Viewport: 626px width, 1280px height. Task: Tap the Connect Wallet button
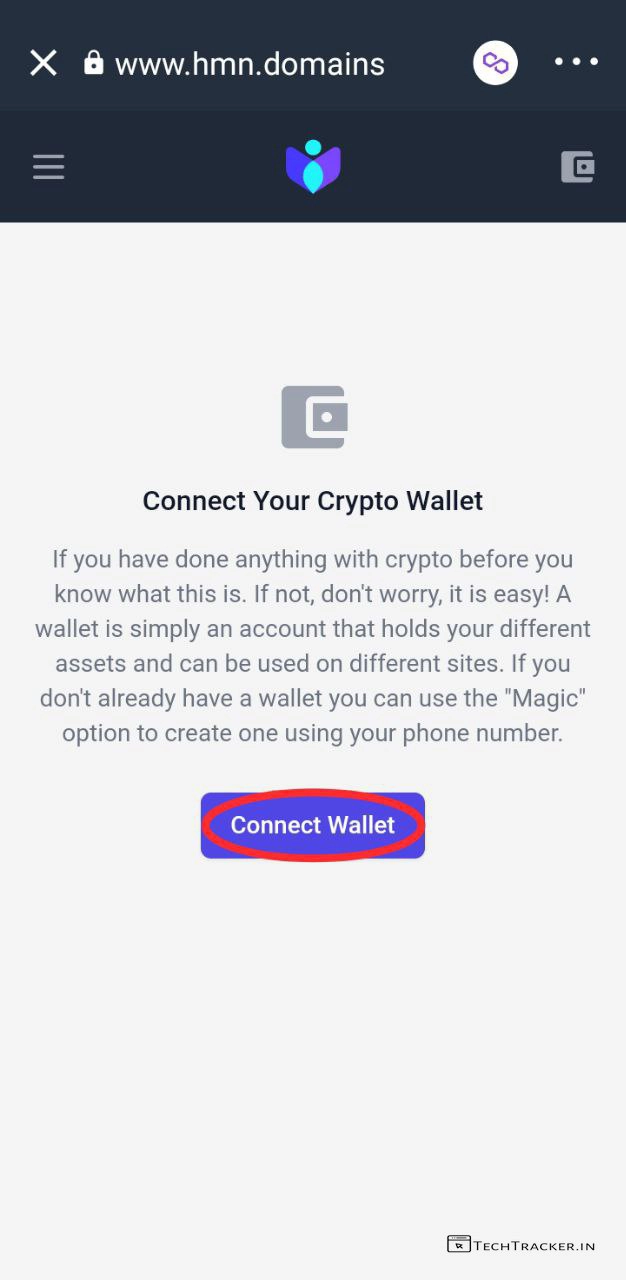(x=313, y=825)
